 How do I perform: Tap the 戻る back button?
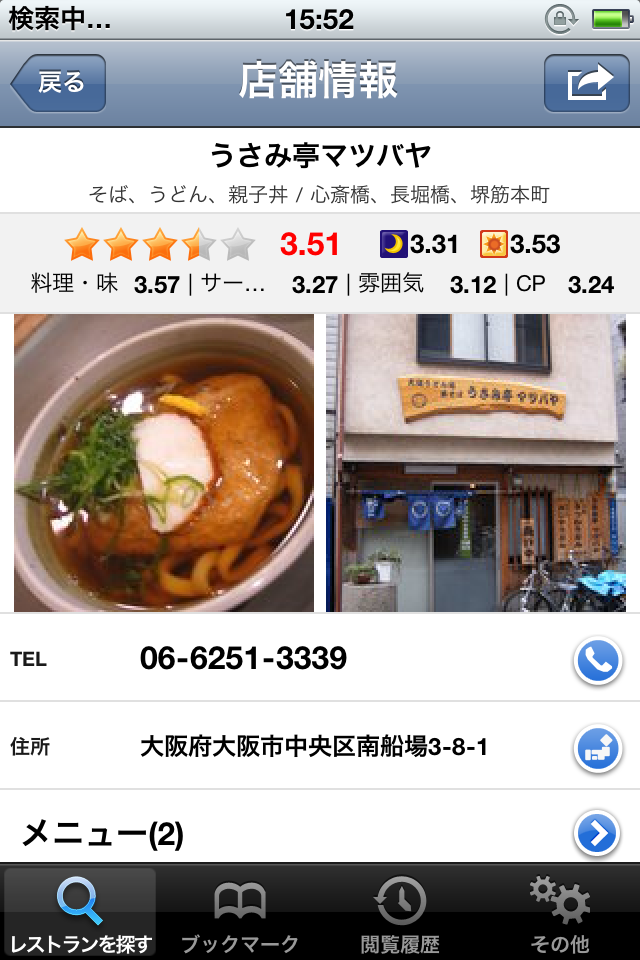58,83
